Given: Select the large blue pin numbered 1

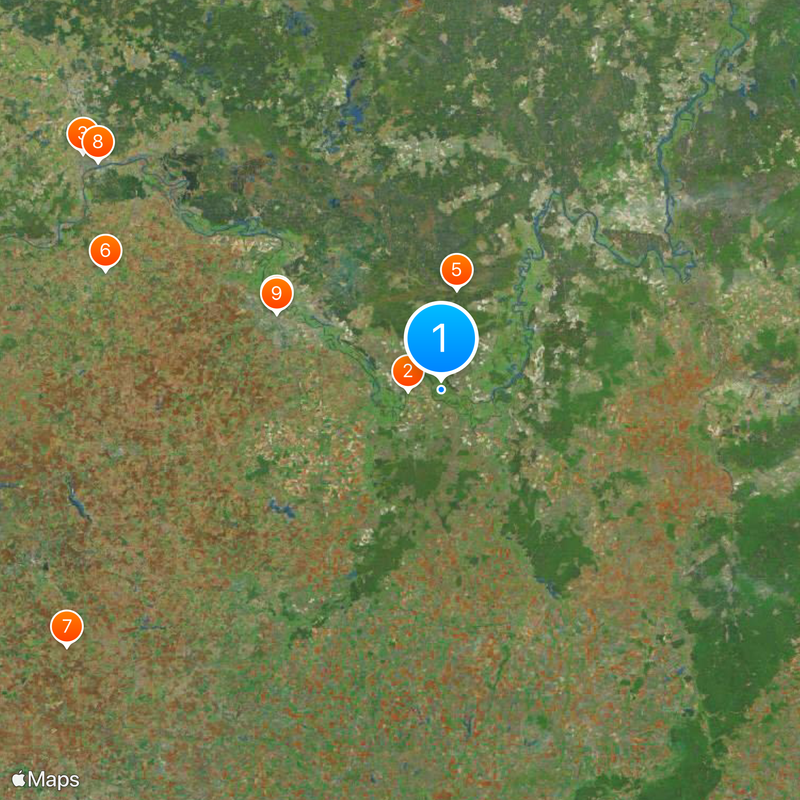Looking at the screenshot, I should 441,339.
